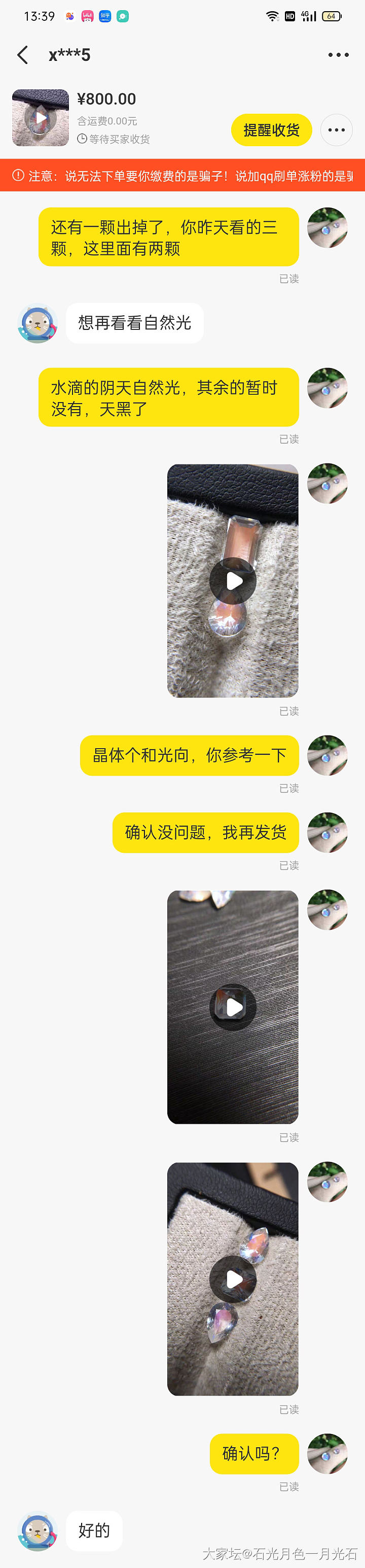This screenshot has height=1568, width=365.
Task: Tap the 提醒收货 button
Action: click(x=271, y=129)
